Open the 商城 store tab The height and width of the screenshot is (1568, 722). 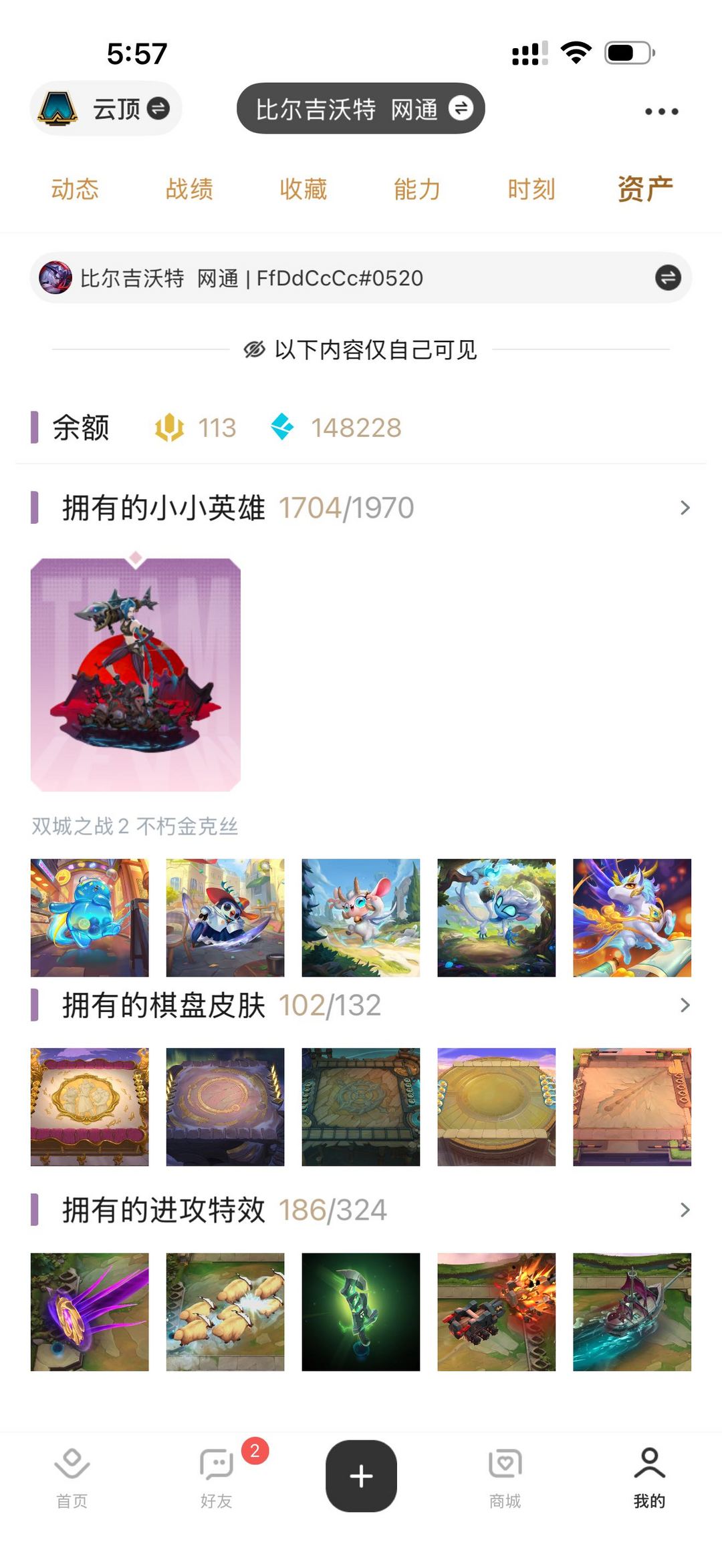(505, 1477)
